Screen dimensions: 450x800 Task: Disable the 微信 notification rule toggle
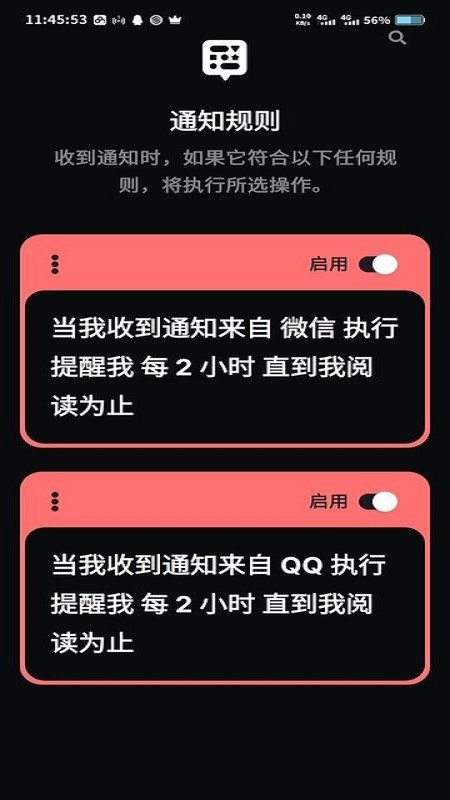378,264
